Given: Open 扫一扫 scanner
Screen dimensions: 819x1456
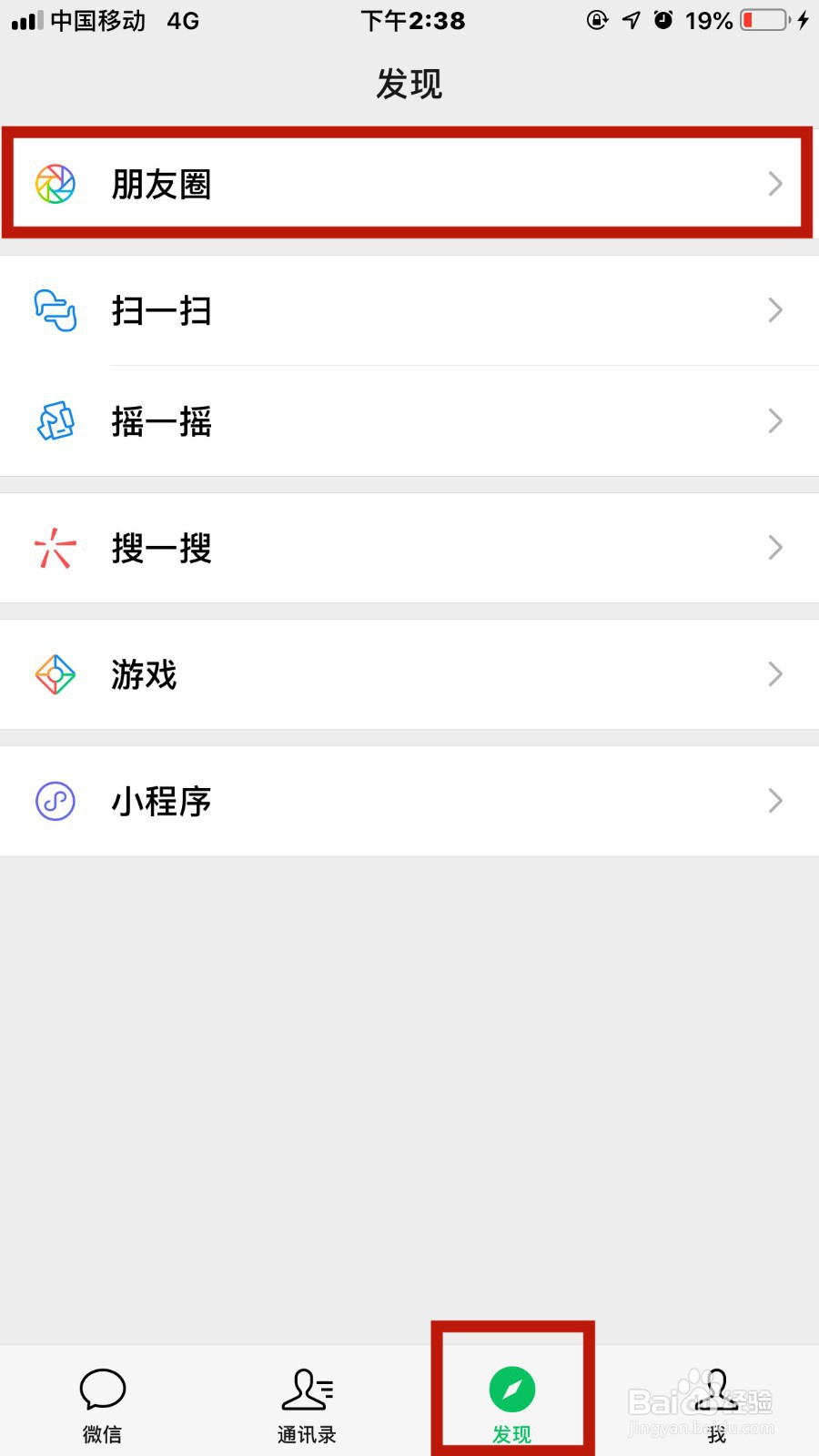Looking at the screenshot, I should point(409,310).
